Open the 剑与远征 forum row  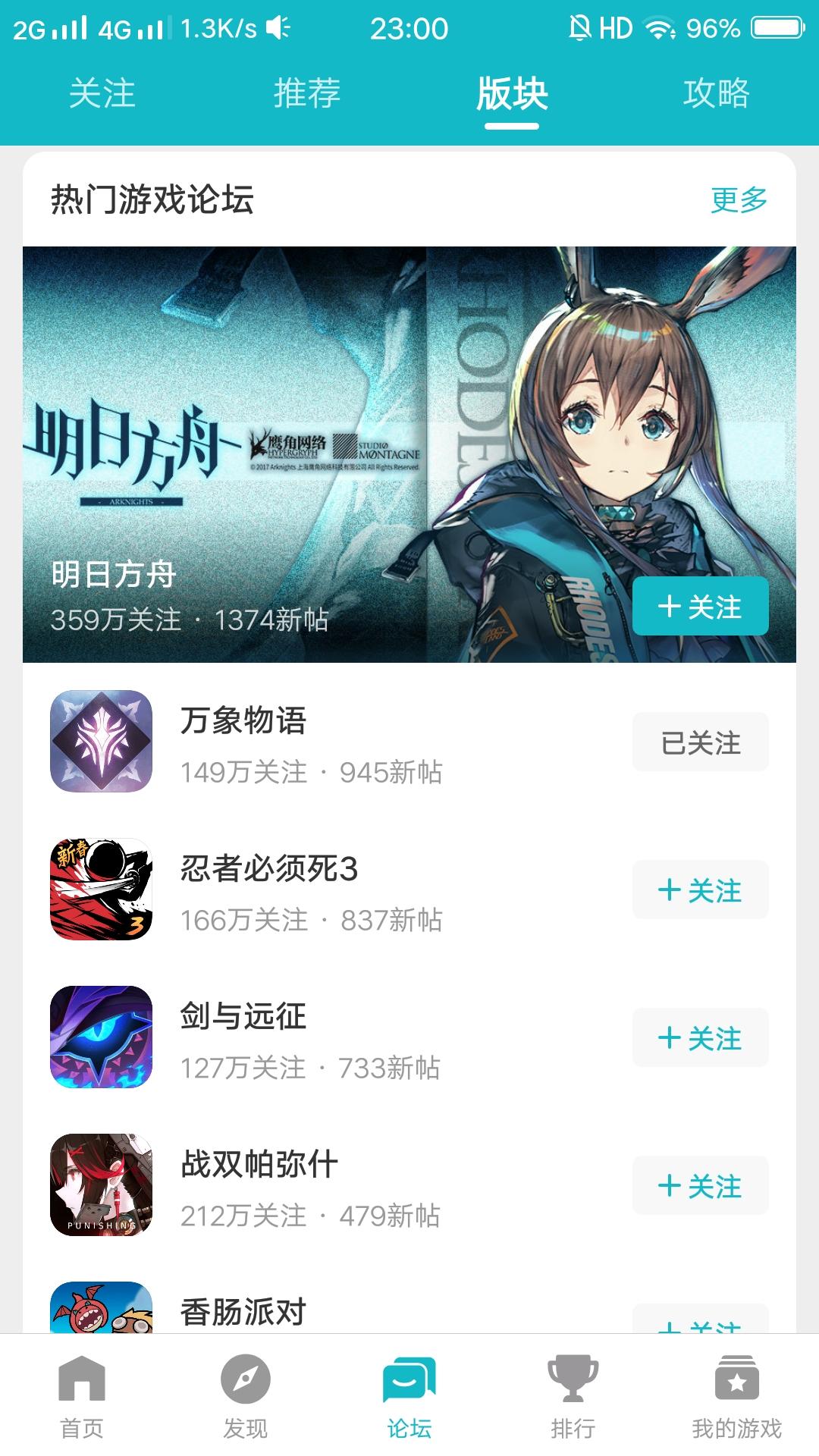(x=409, y=1037)
